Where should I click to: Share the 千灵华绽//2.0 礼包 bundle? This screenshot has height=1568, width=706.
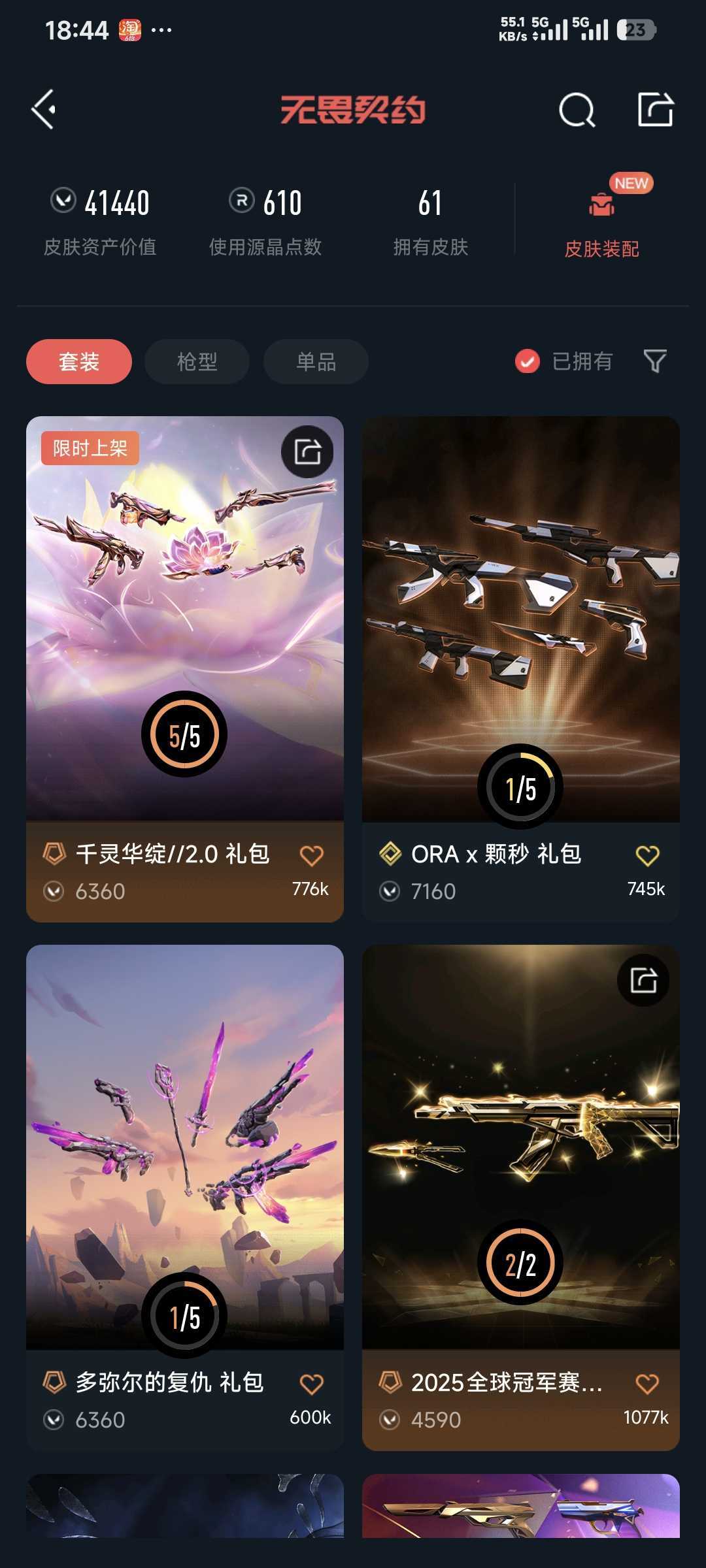point(307,451)
